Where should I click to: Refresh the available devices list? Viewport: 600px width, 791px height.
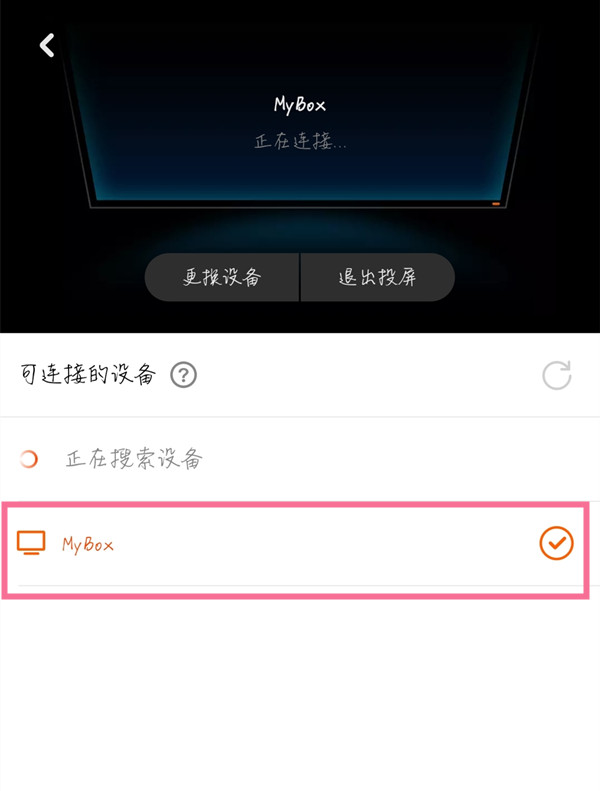(x=556, y=376)
